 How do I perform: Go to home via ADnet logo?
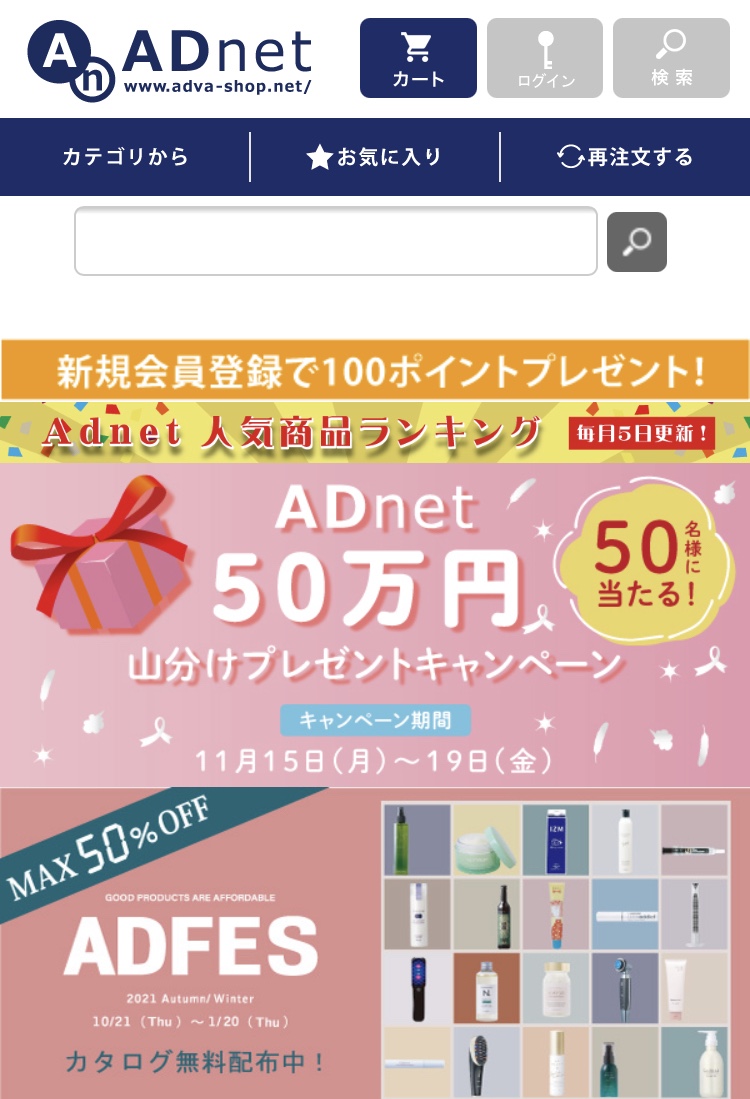click(170, 58)
